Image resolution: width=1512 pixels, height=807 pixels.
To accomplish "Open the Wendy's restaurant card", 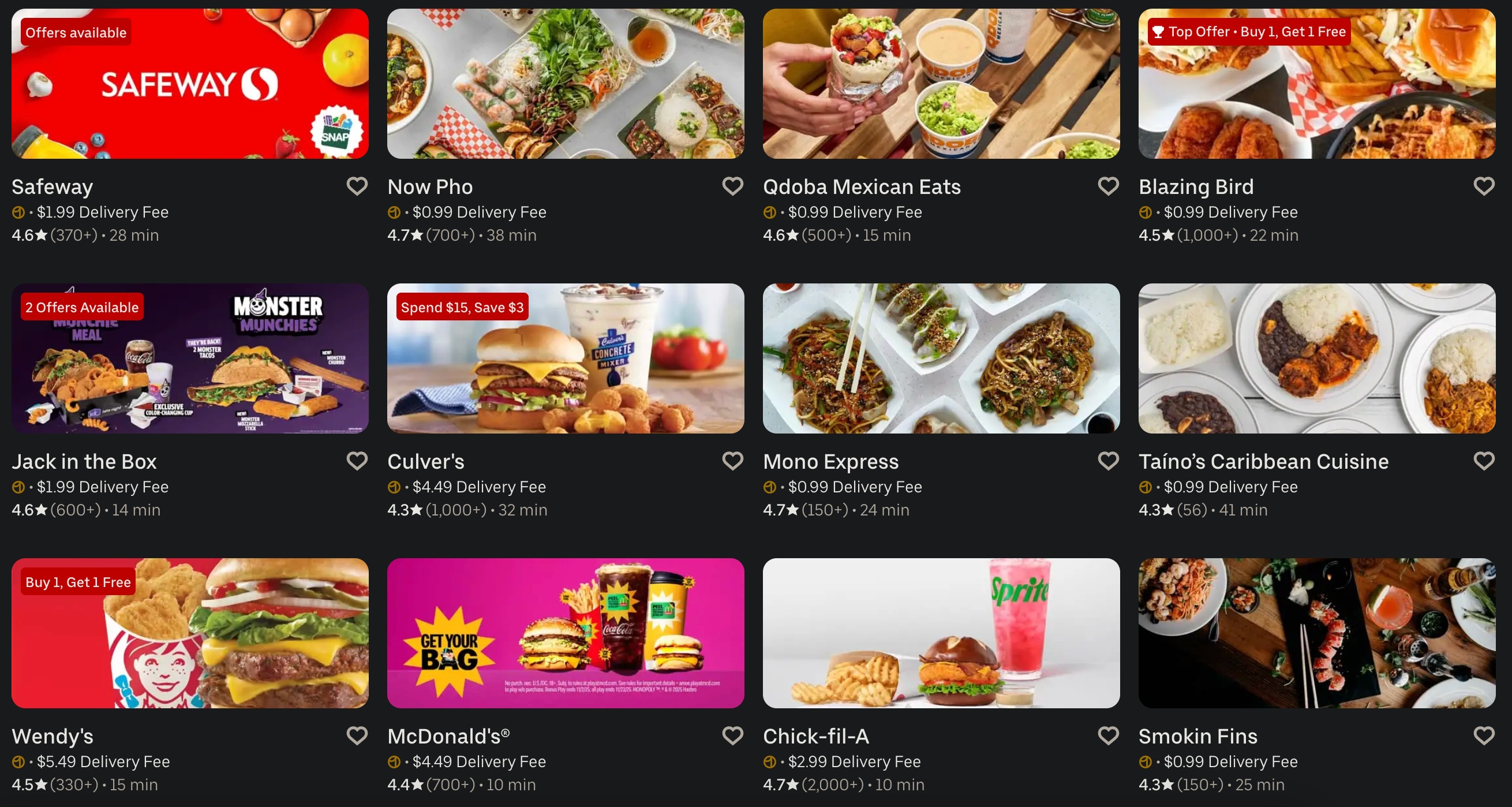I will pos(190,633).
